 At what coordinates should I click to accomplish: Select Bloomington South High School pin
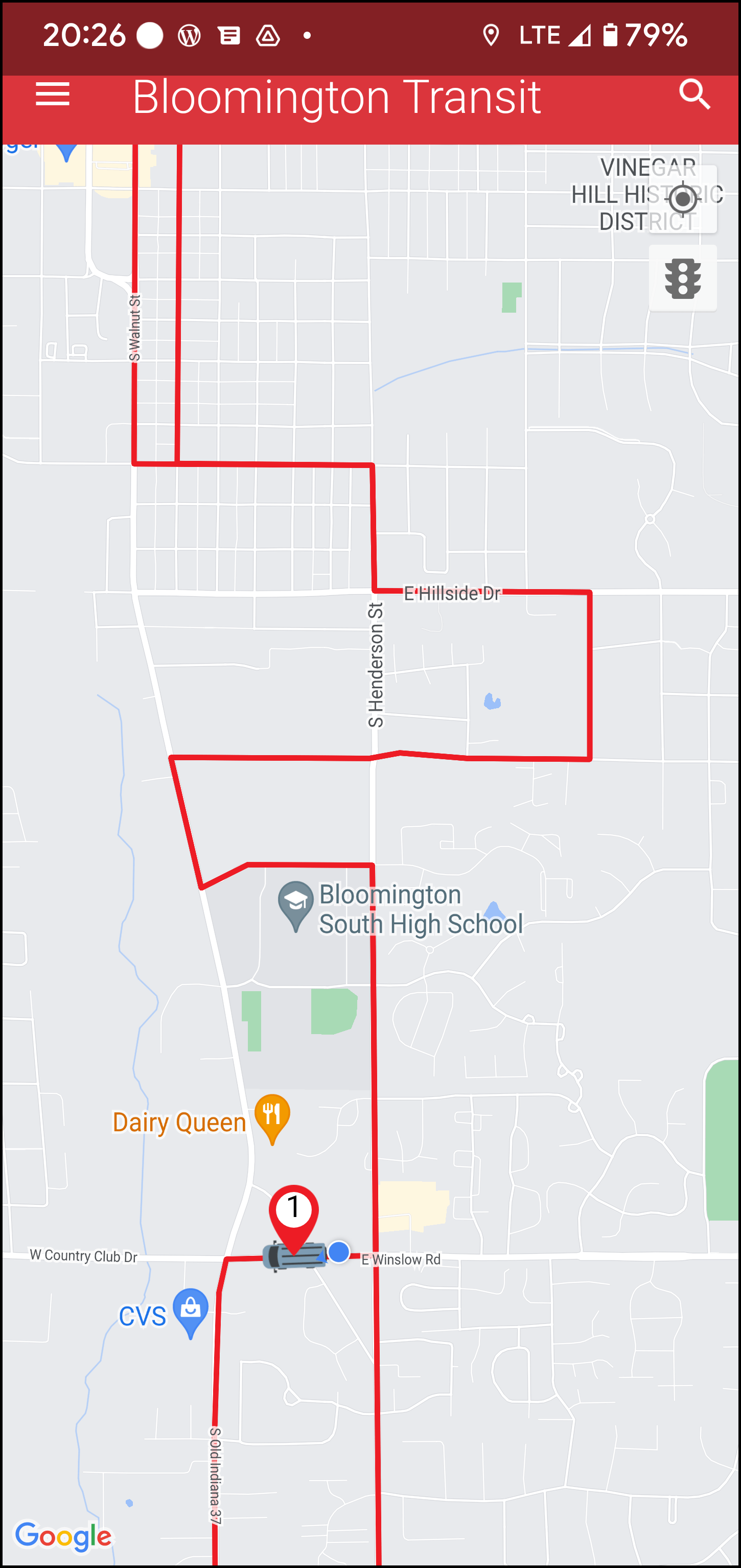click(296, 903)
